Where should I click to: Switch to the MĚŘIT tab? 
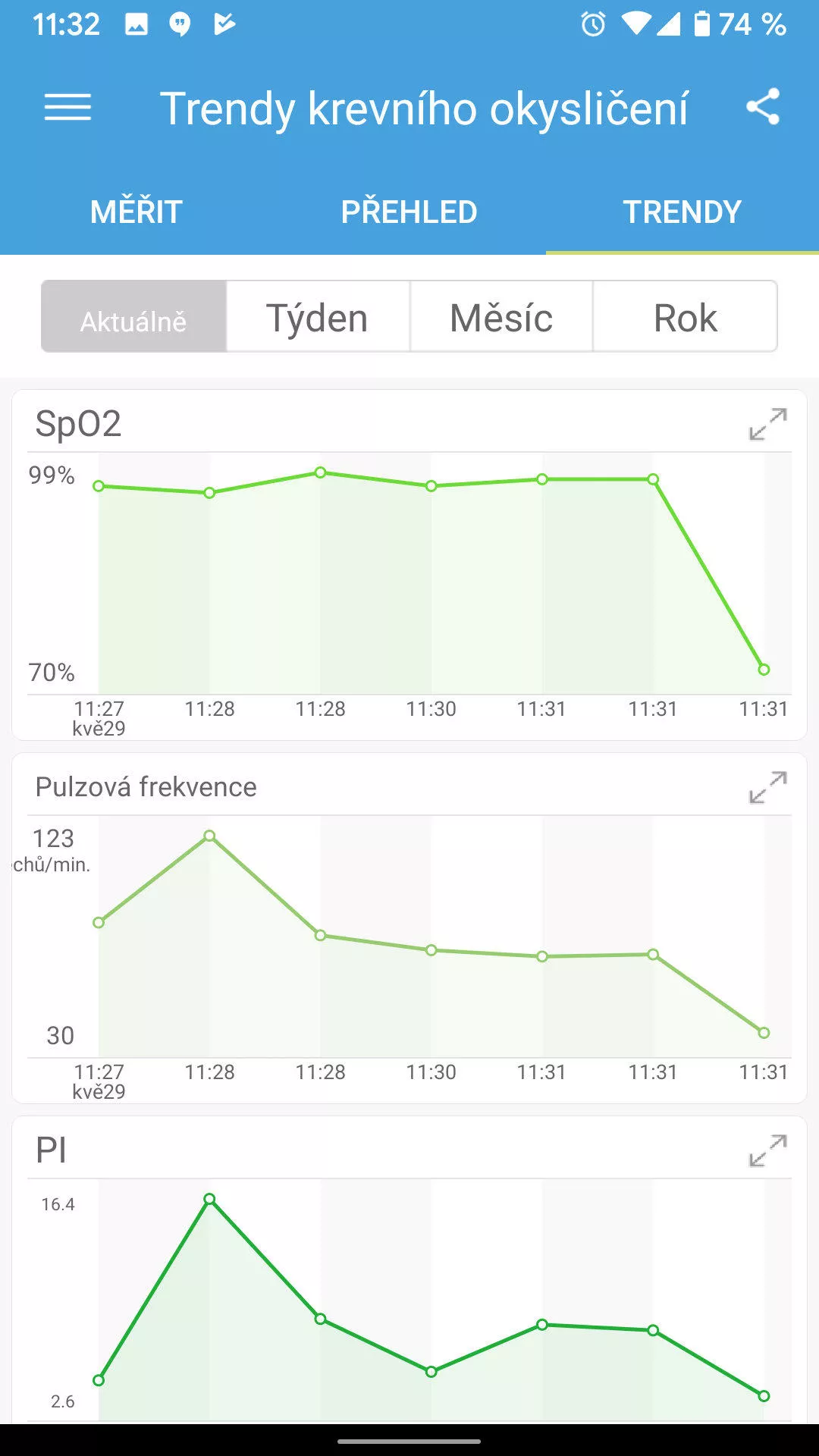[x=136, y=212]
